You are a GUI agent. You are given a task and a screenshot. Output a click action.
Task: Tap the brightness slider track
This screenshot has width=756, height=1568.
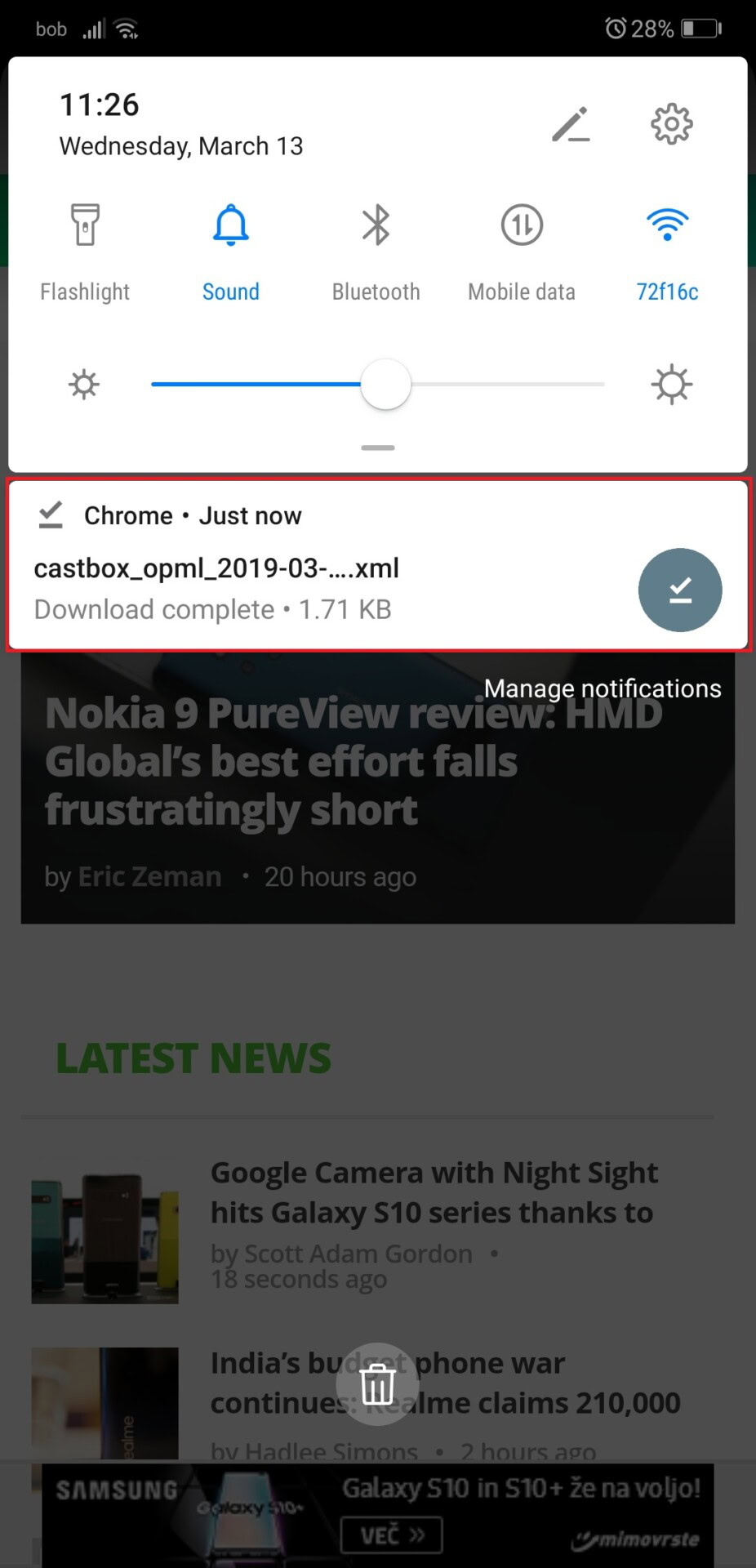tap(377, 384)
